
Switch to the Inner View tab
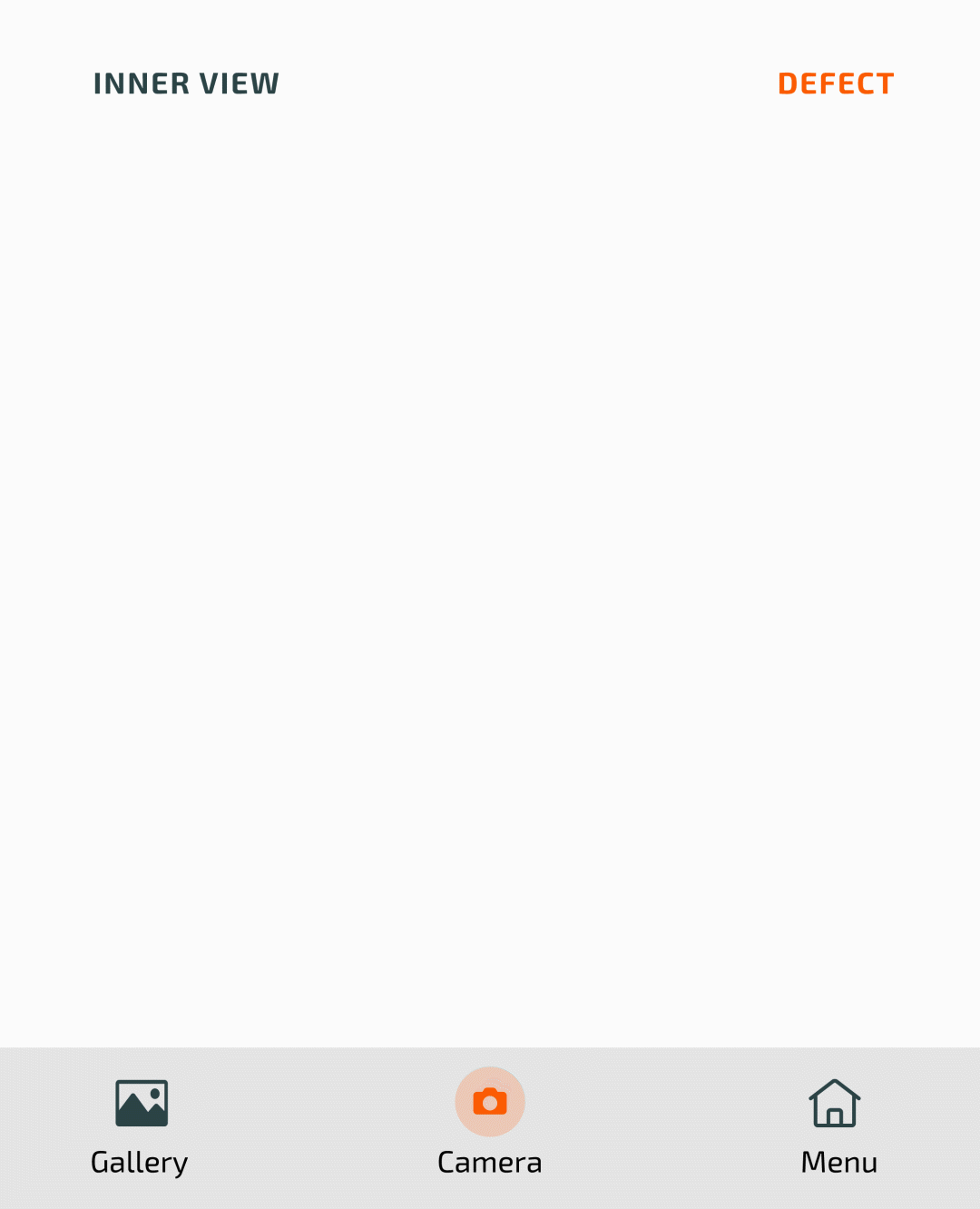(186, 84)
